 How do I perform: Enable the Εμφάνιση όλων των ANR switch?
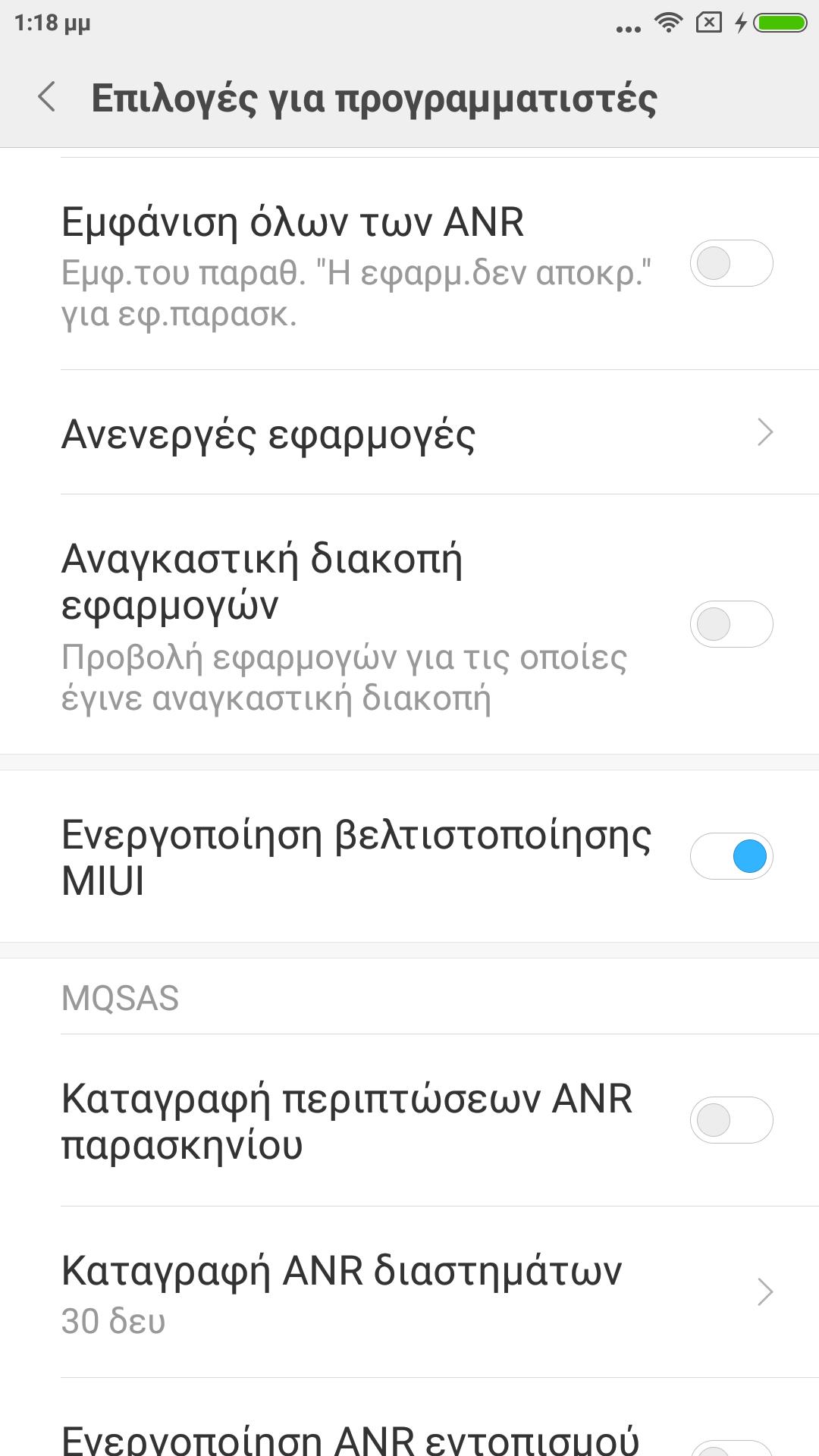pyautogui.click(x=731, y=264)
